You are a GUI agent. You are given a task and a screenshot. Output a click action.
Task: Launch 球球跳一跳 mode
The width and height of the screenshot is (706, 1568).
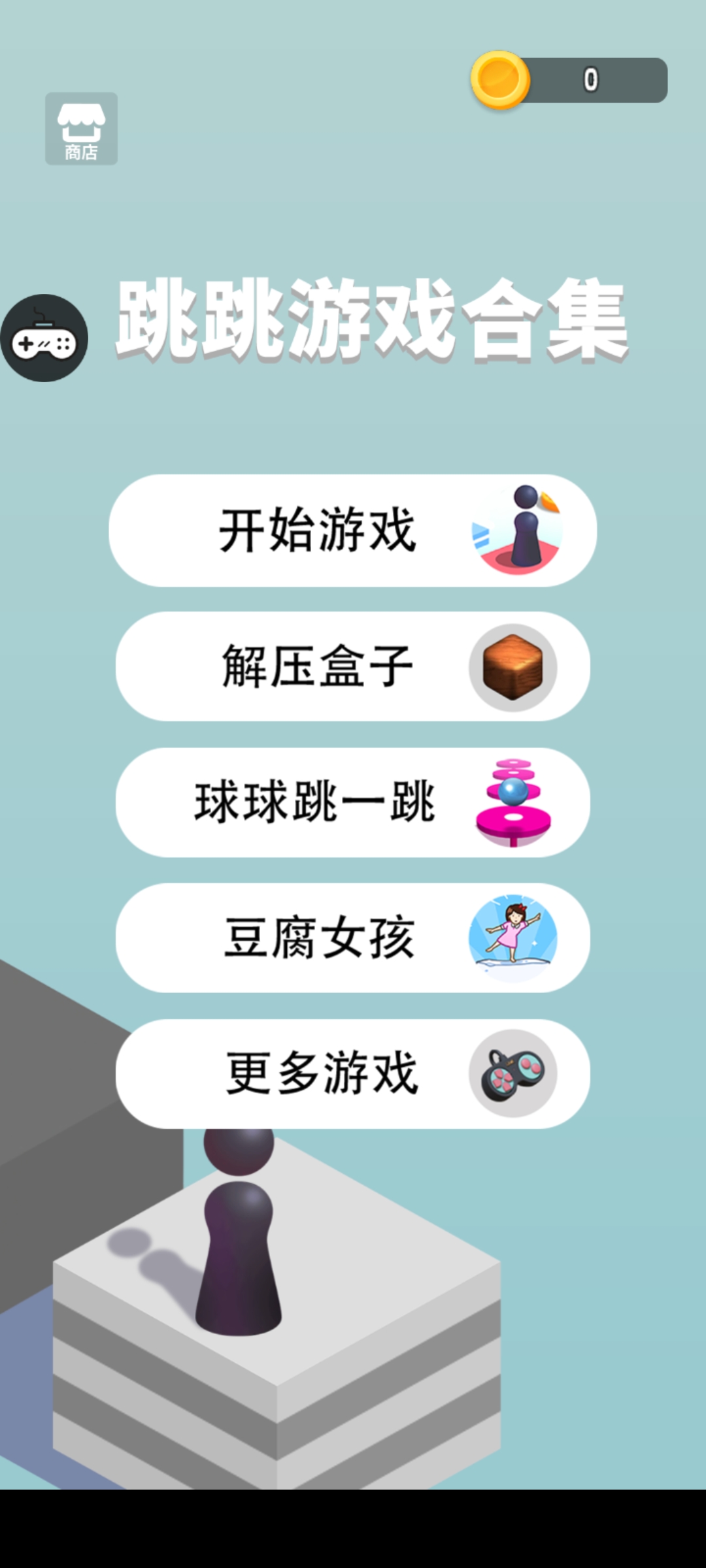(314, 802)
